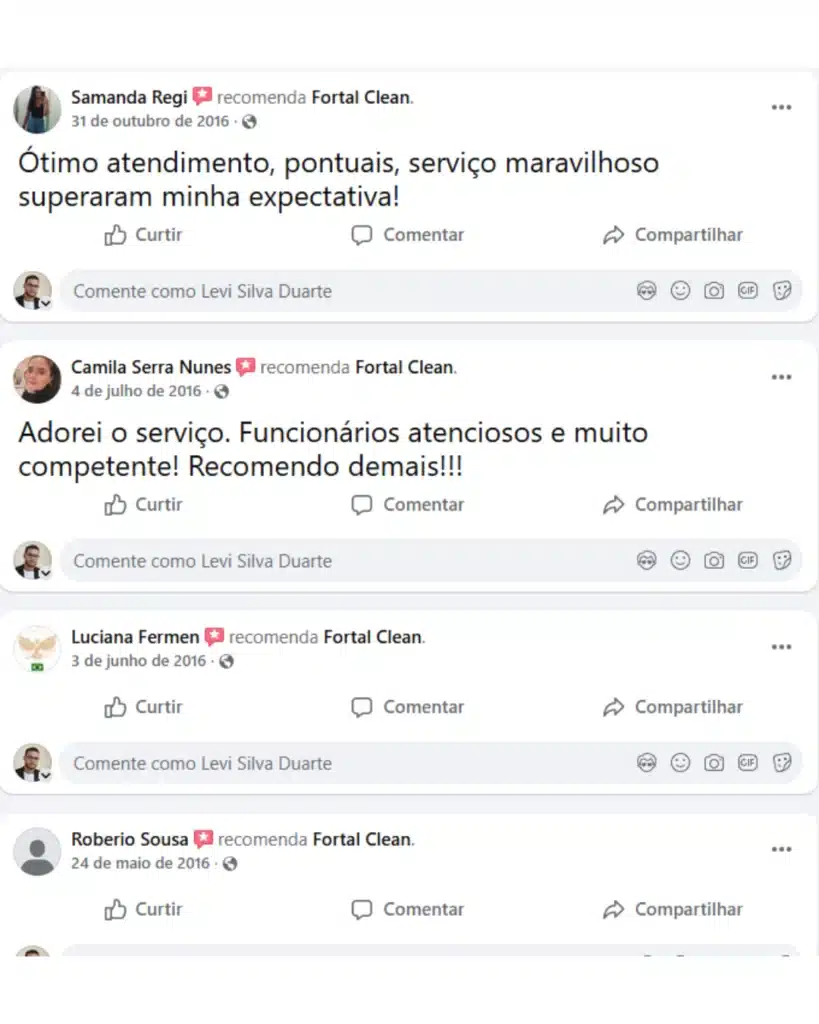
Task: Add GIF to comment under Samanda's post
Action: (x=748, y=291)
